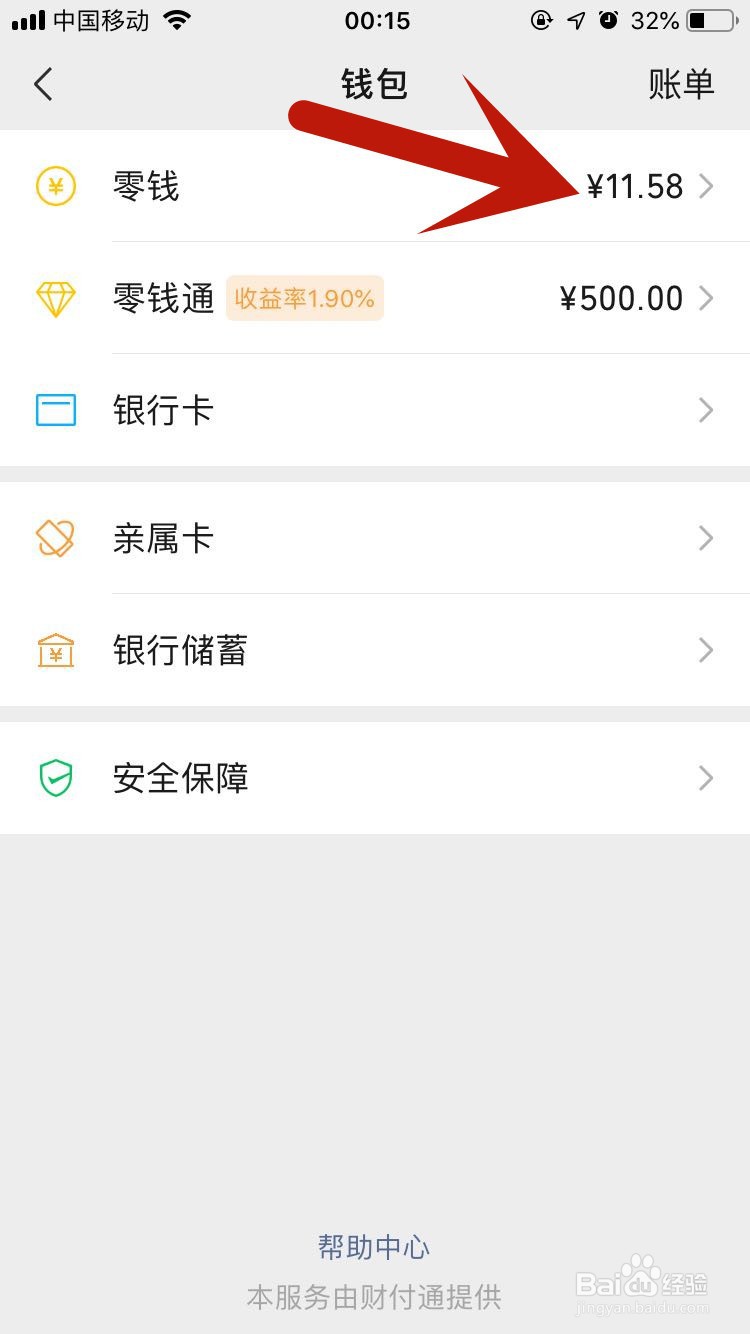Open the 银行储蓄 row
Screen dimensions: 750x1334
pyautogui.click(x=375, y=650)
